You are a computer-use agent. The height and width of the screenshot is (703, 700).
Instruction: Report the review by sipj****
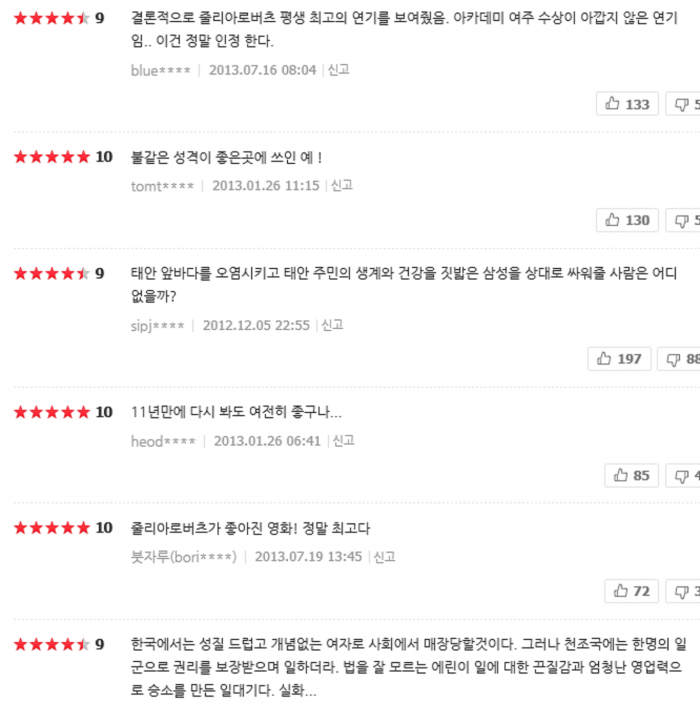(x=332, y=325)
